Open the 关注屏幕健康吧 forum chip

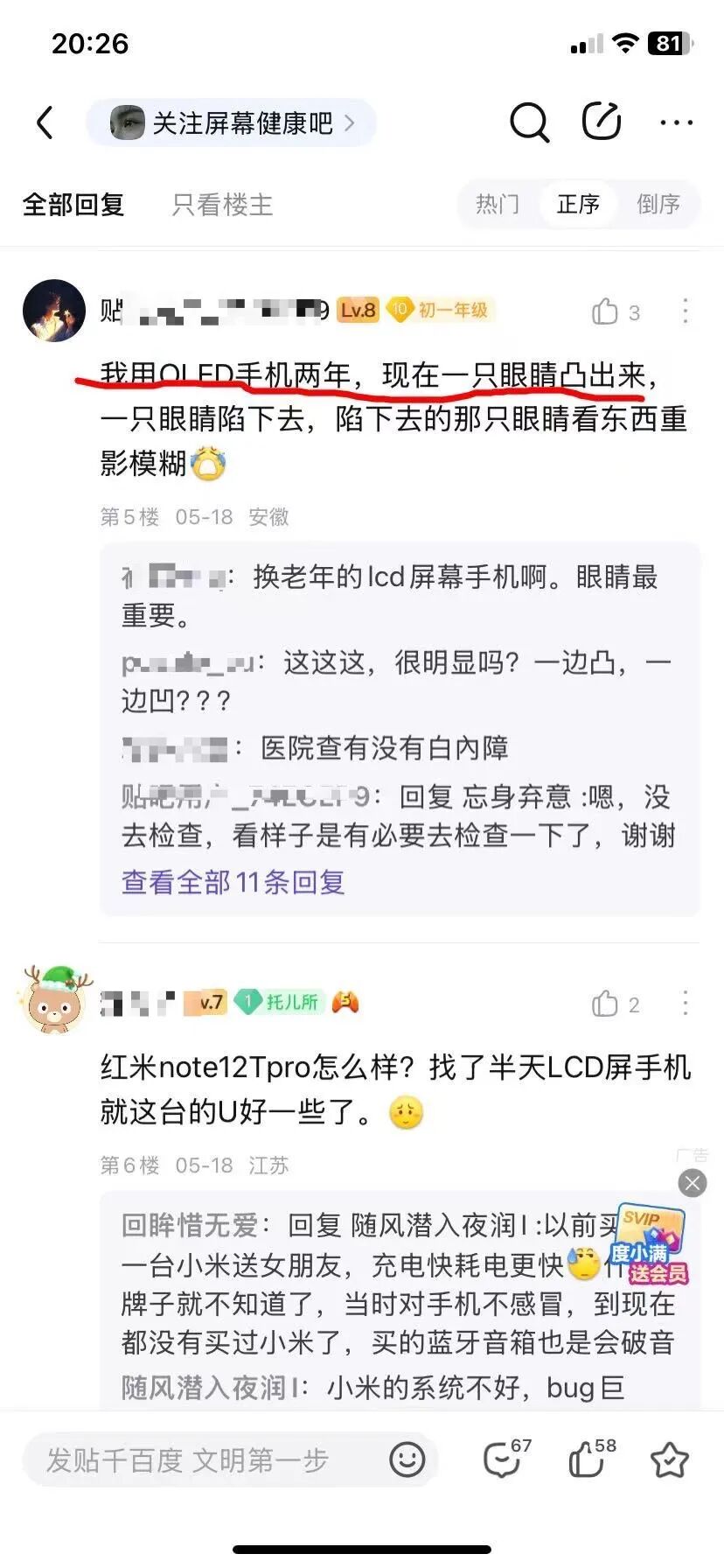232,122
